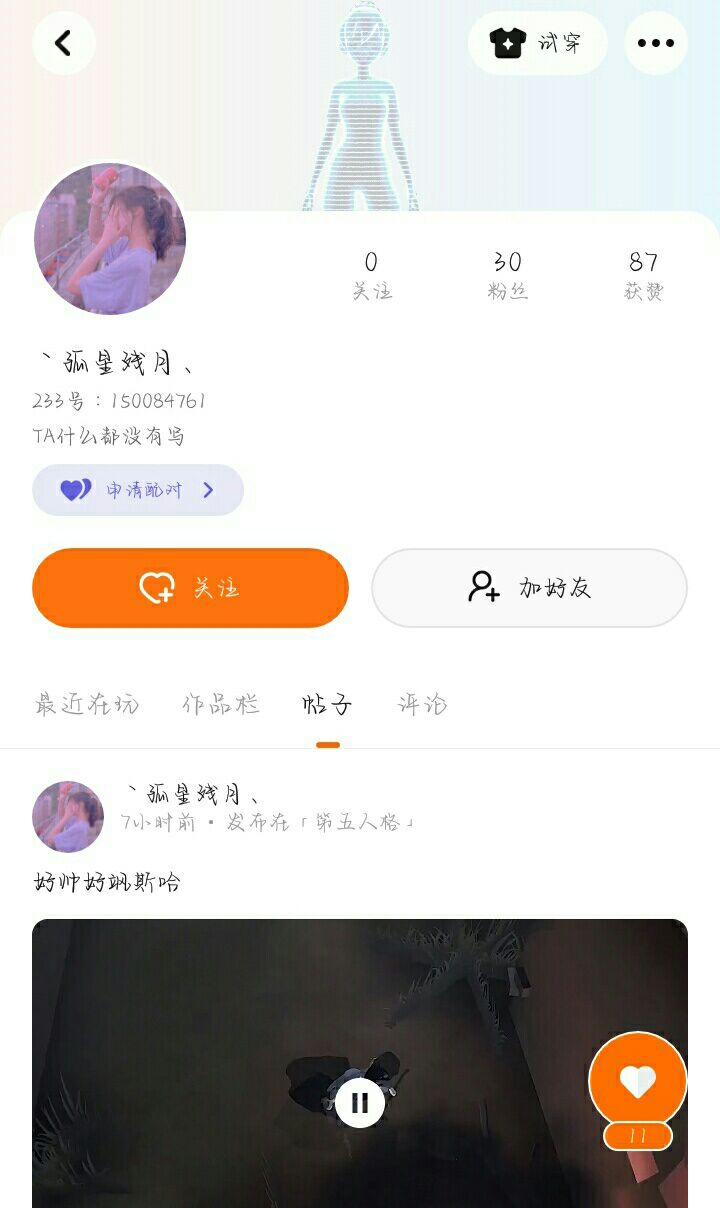Switch to the 评论 tab
Viewport: 720px width, 1208px height.
coord(422,705)
